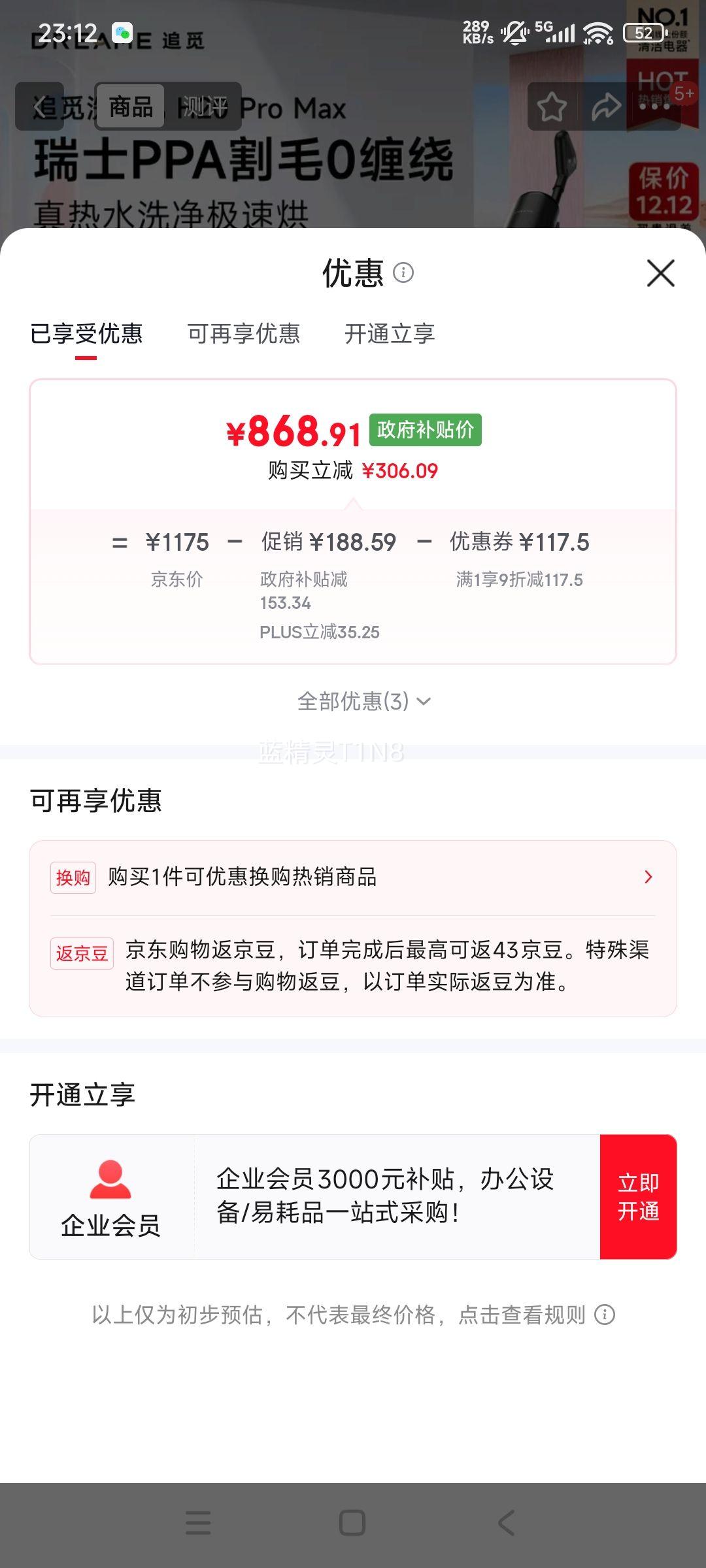Tap the share icon in the header

[607, 107]
